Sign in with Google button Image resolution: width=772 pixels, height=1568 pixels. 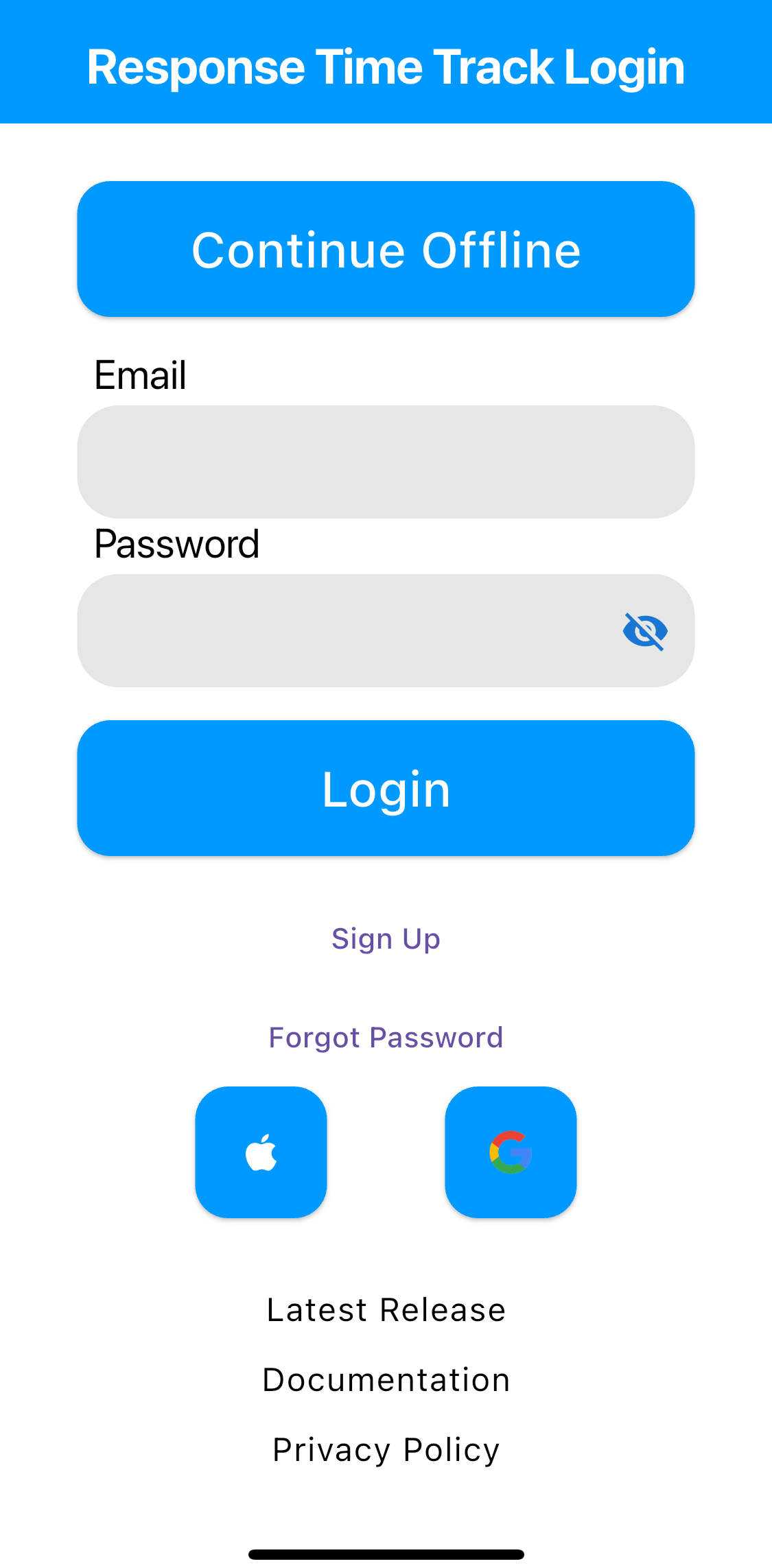tap(511, 1152)
